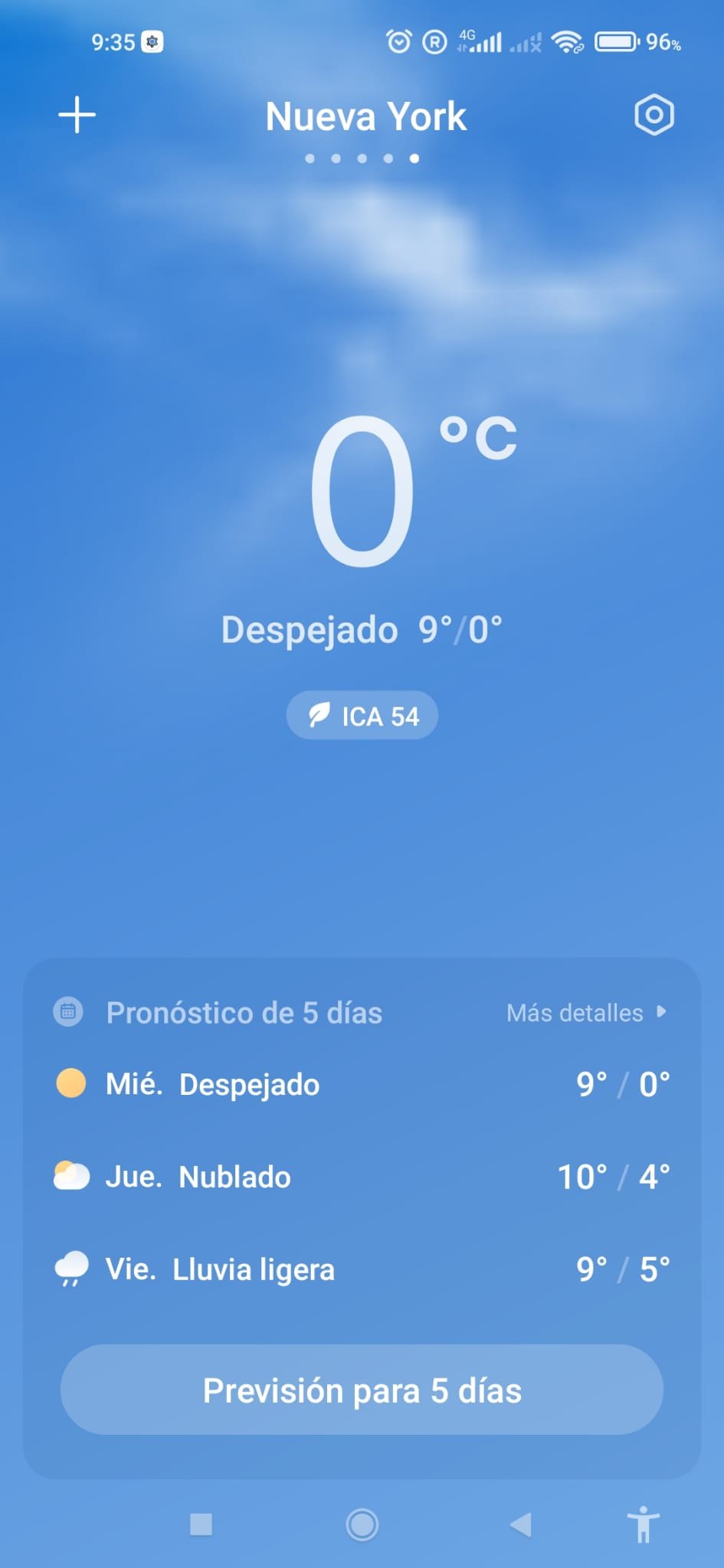Open Más detalles forecast link

click(x=587, y=1013)
